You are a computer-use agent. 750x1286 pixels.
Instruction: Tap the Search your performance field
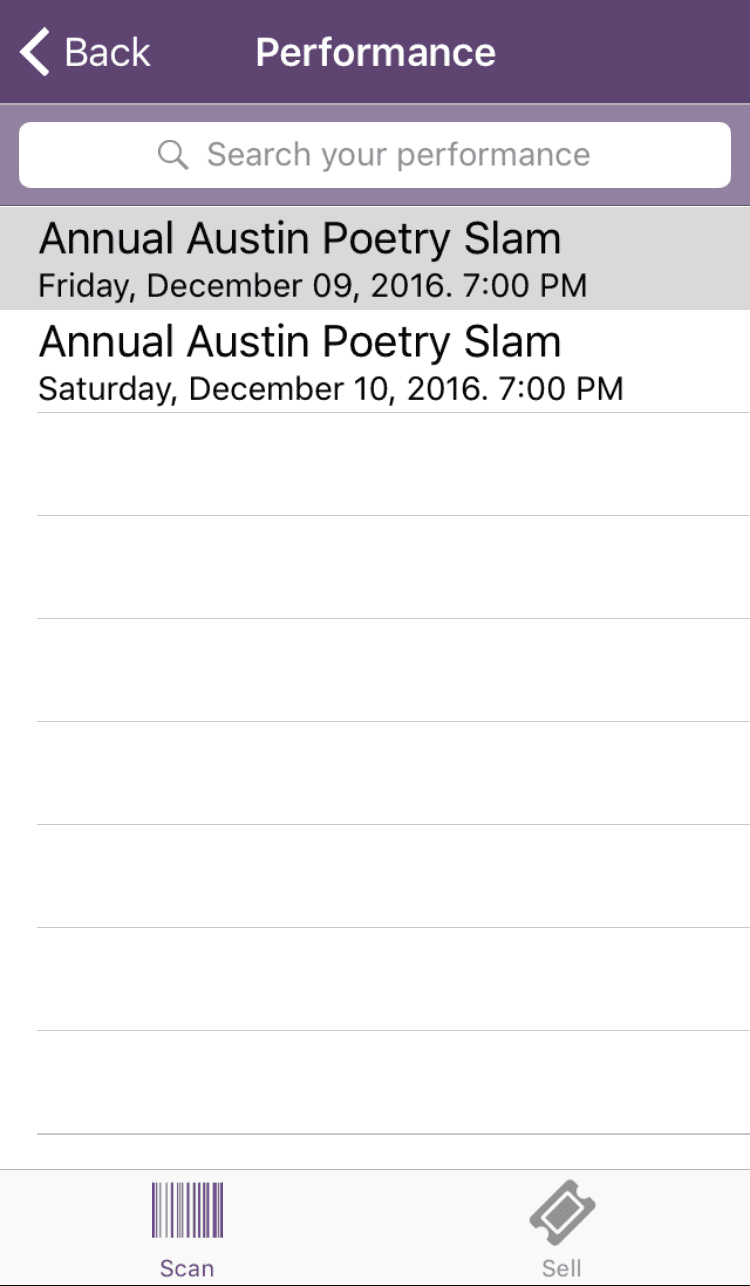click(375, 155)
